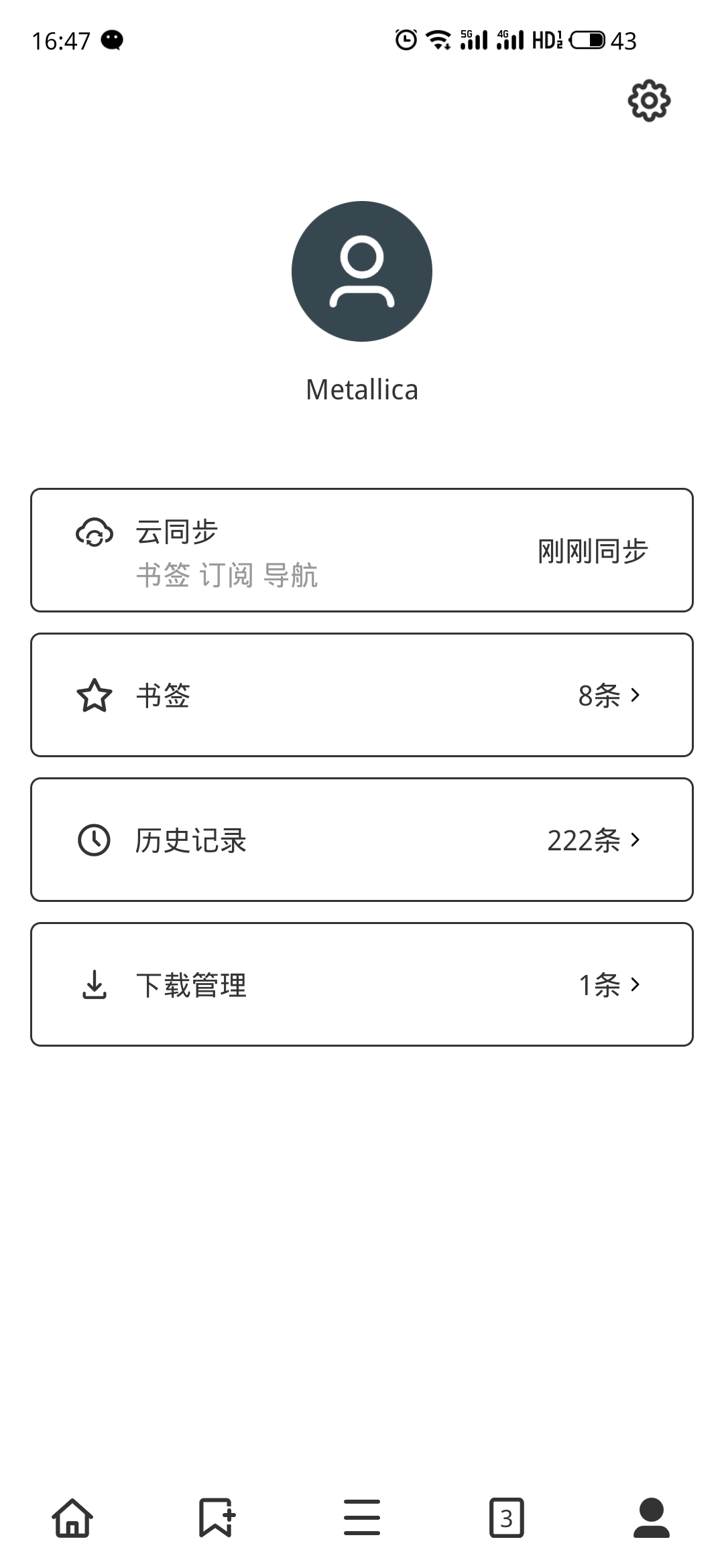
Task: Switch to the profile tab
Action: coord(651,1518)
